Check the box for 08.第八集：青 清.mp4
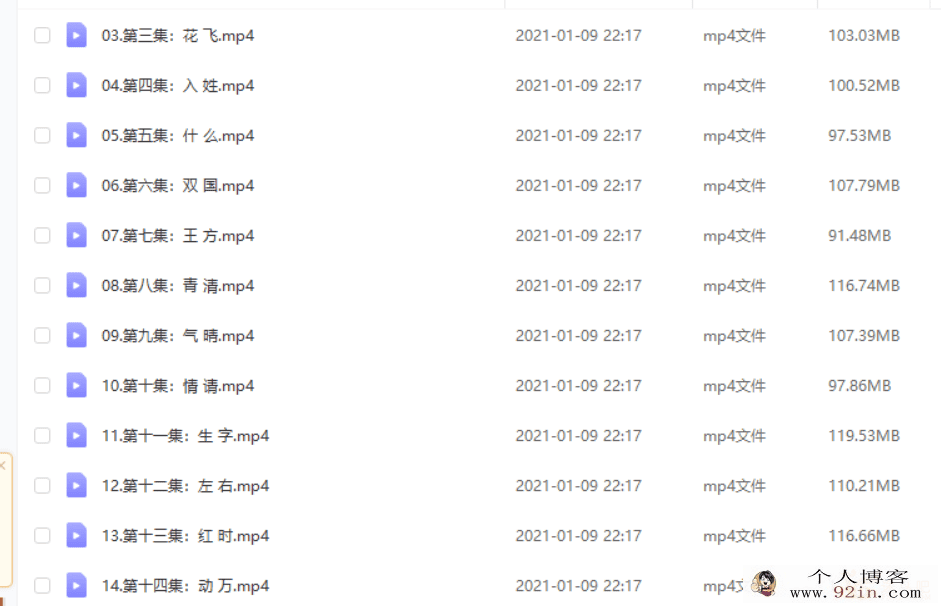Screen dimensions: 941x606 click(42, 286)
